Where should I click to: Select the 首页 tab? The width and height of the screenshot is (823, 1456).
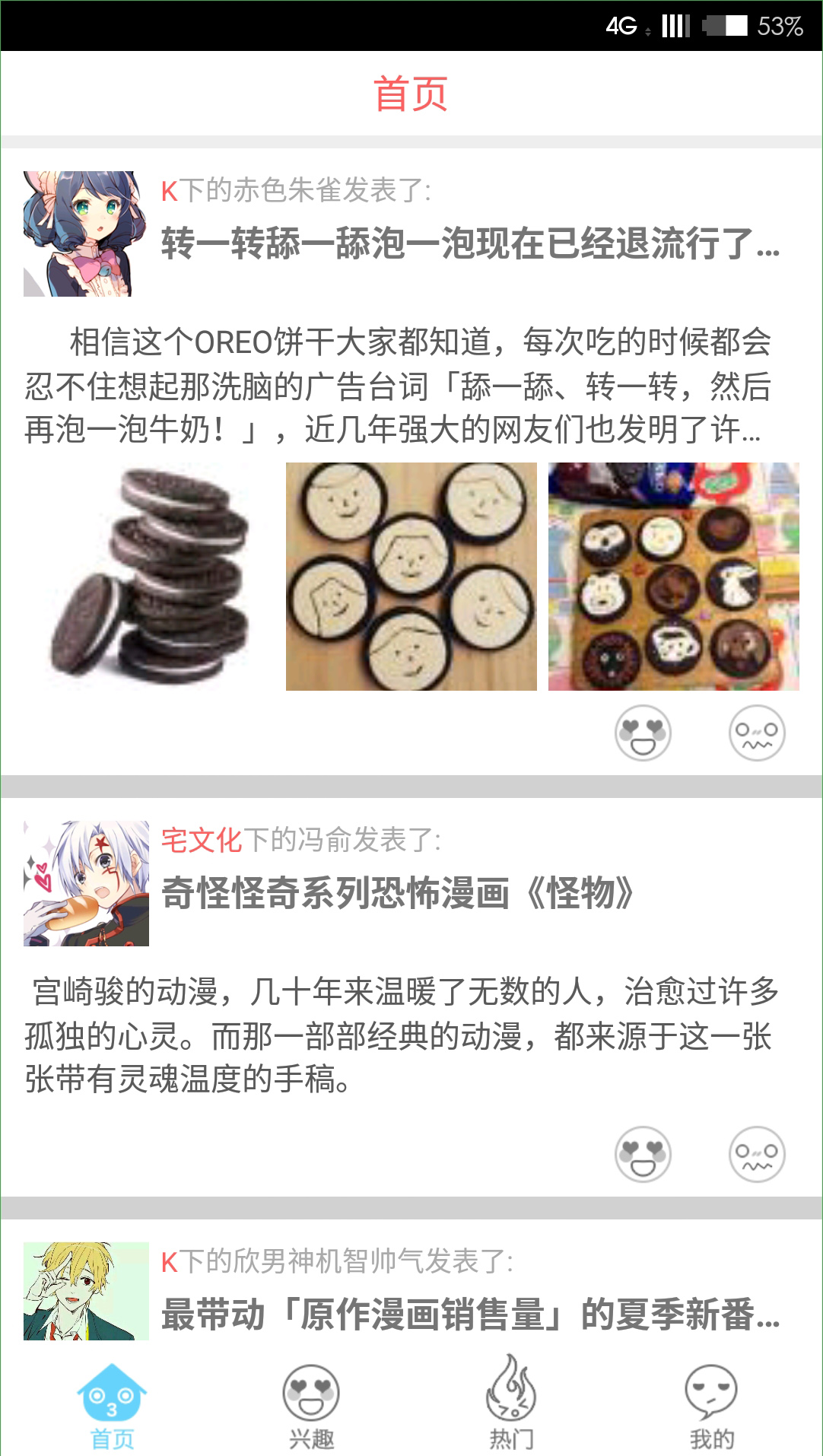tap(112, 1406)
